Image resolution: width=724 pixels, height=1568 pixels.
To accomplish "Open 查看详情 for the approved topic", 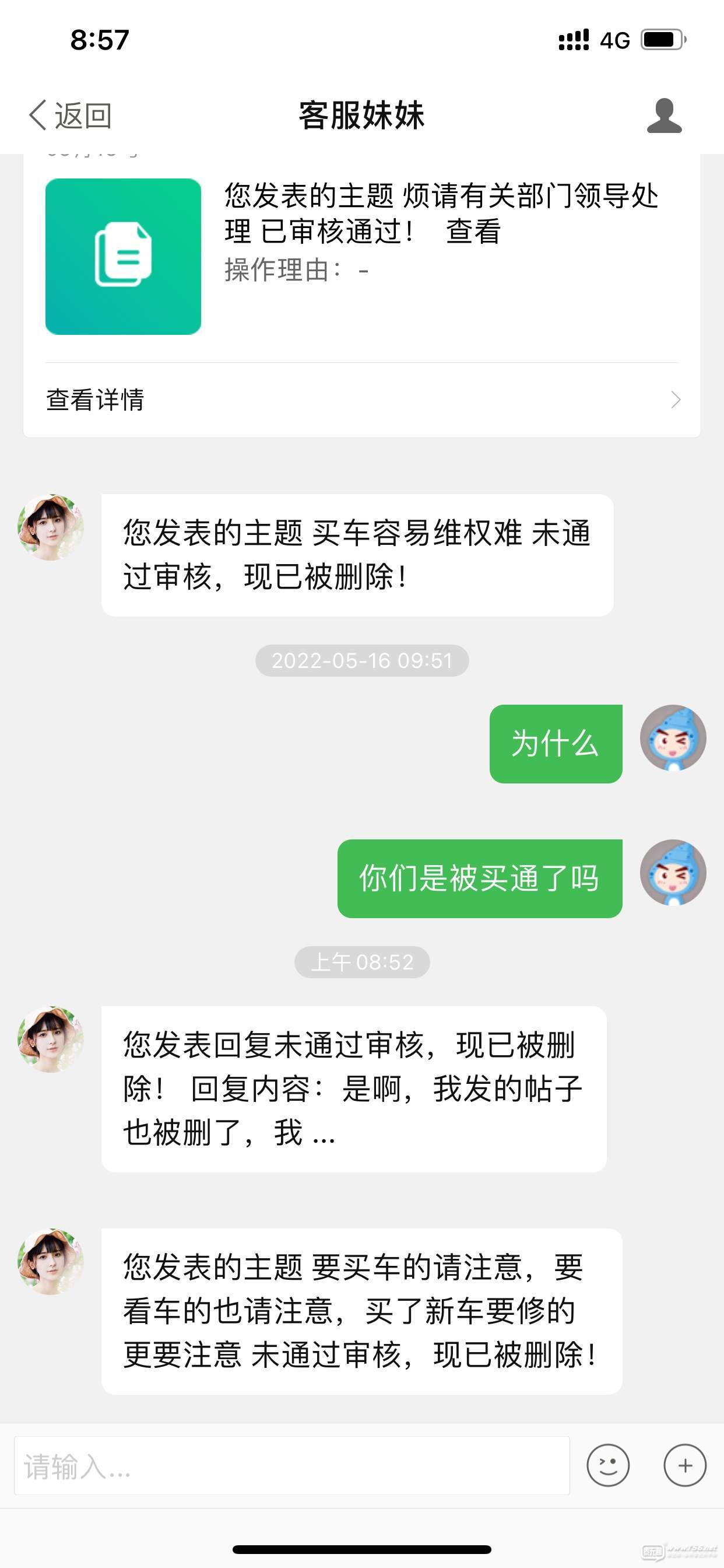I will point(361,400).
